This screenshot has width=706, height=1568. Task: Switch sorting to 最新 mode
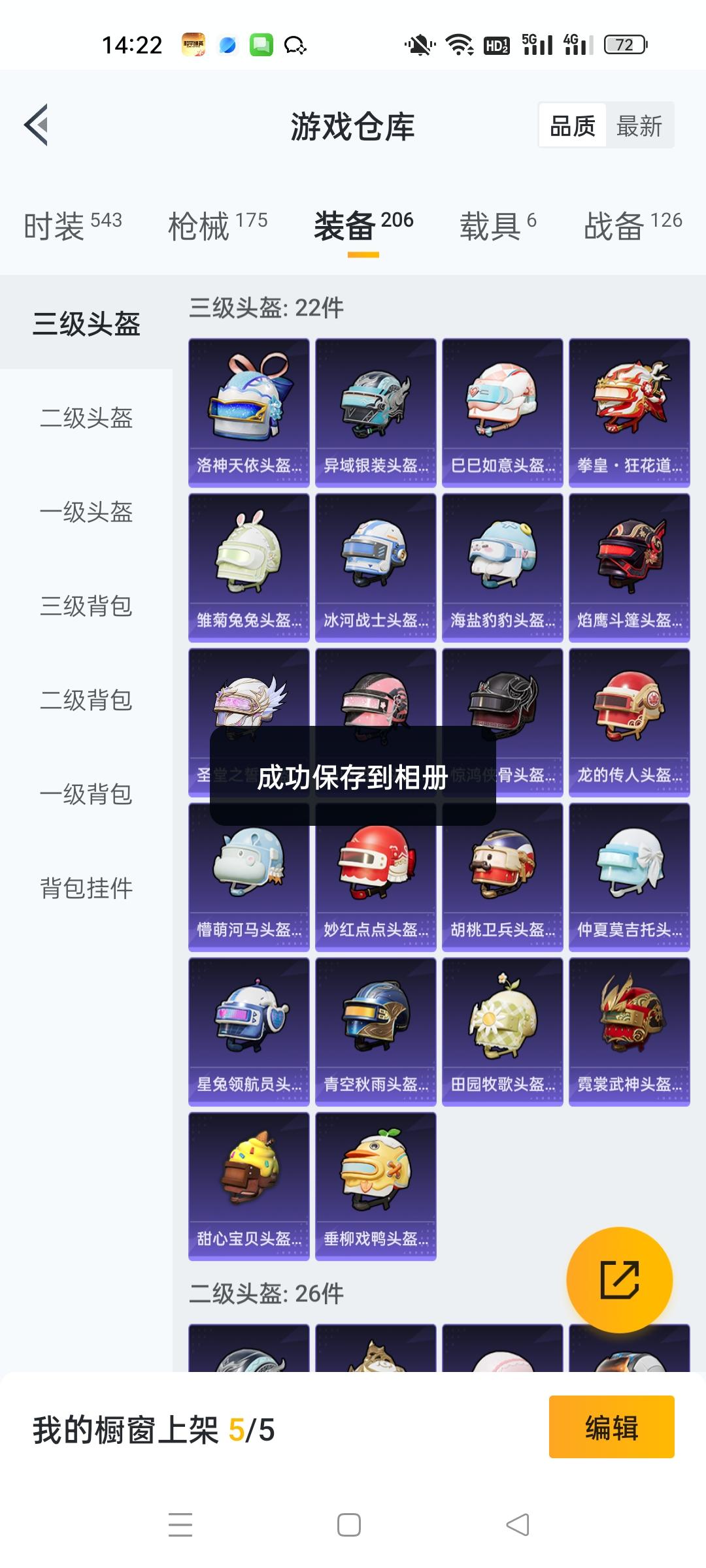(x=639, y=124)
